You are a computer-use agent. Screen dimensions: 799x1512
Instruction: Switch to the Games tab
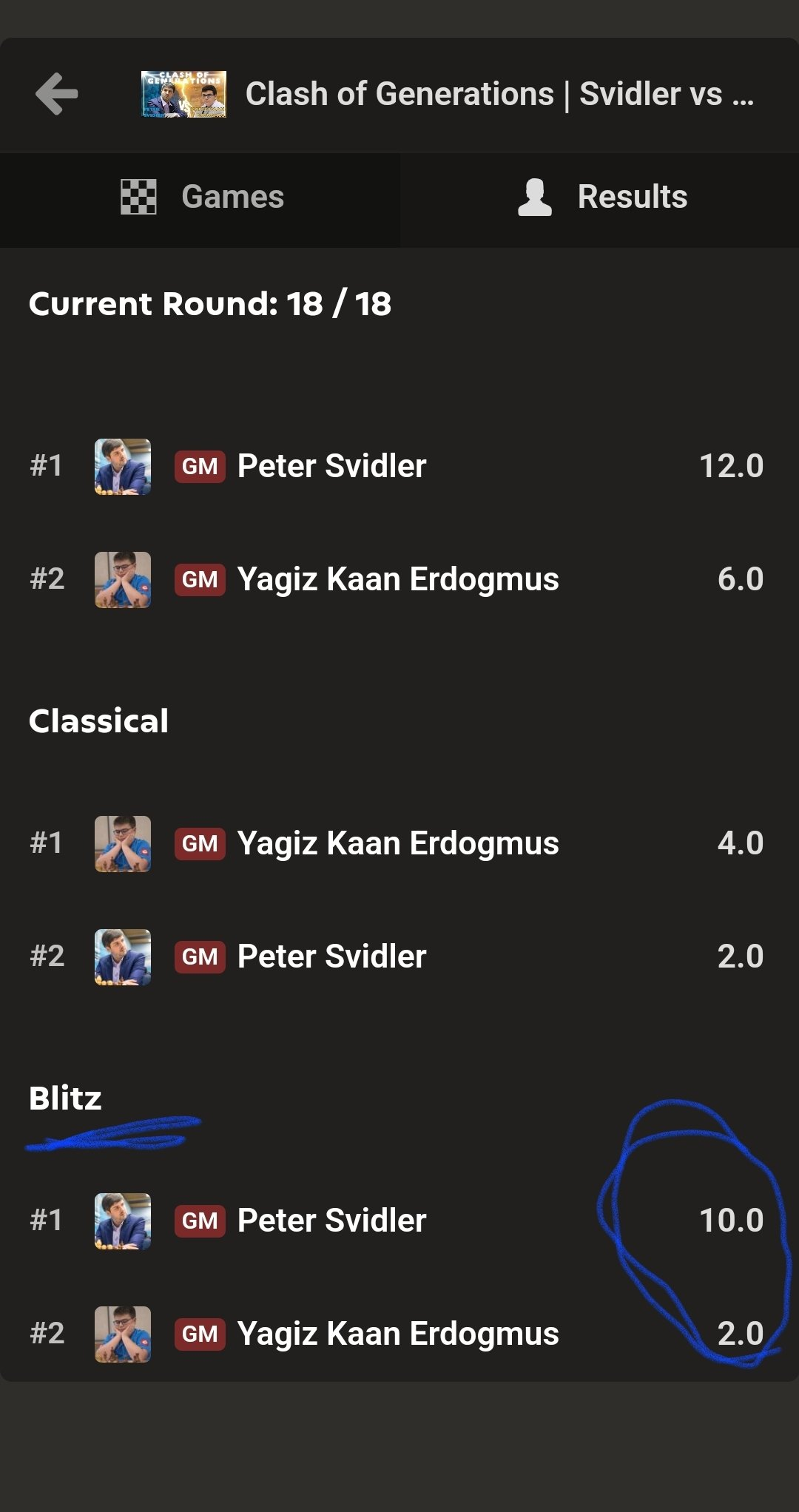tap(201, 198)
